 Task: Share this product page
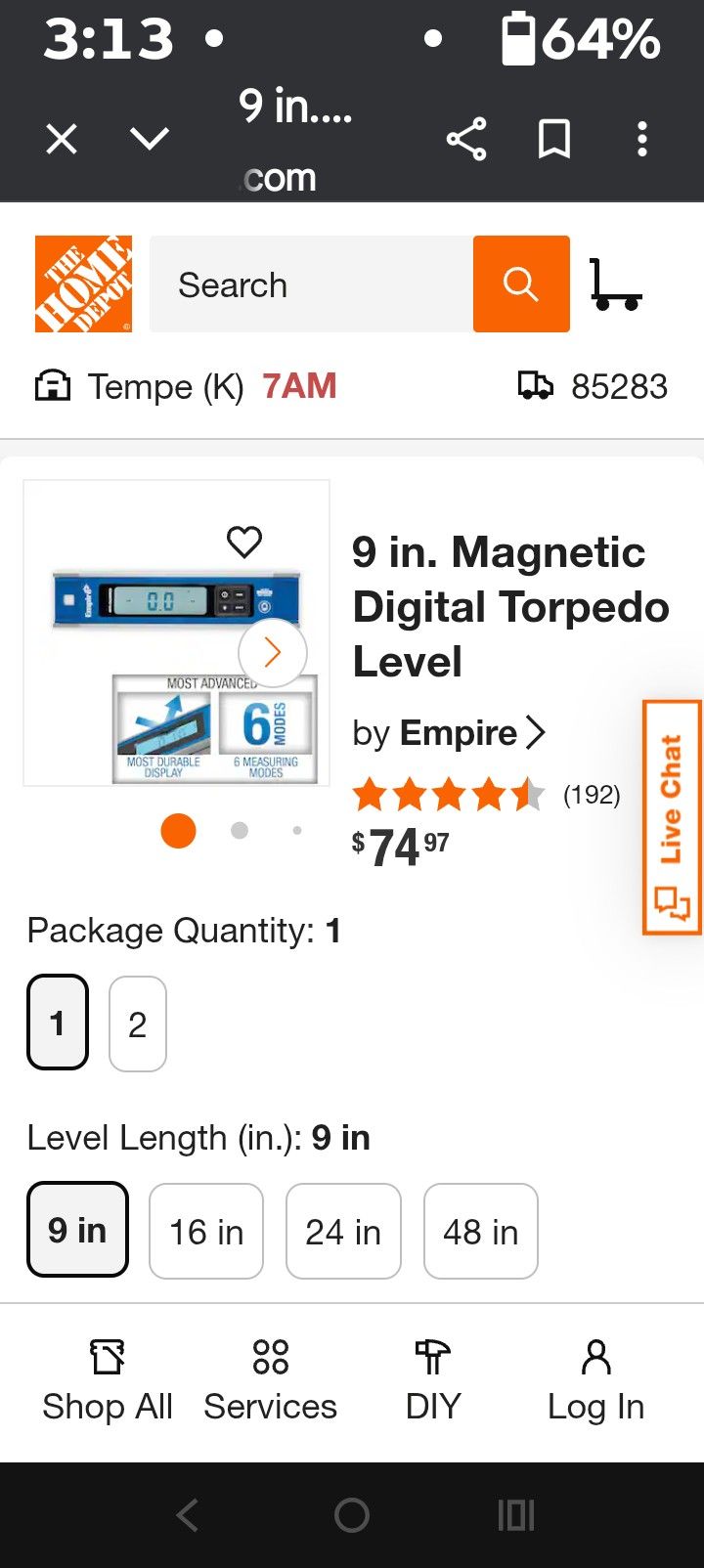(x=466, y=140)
